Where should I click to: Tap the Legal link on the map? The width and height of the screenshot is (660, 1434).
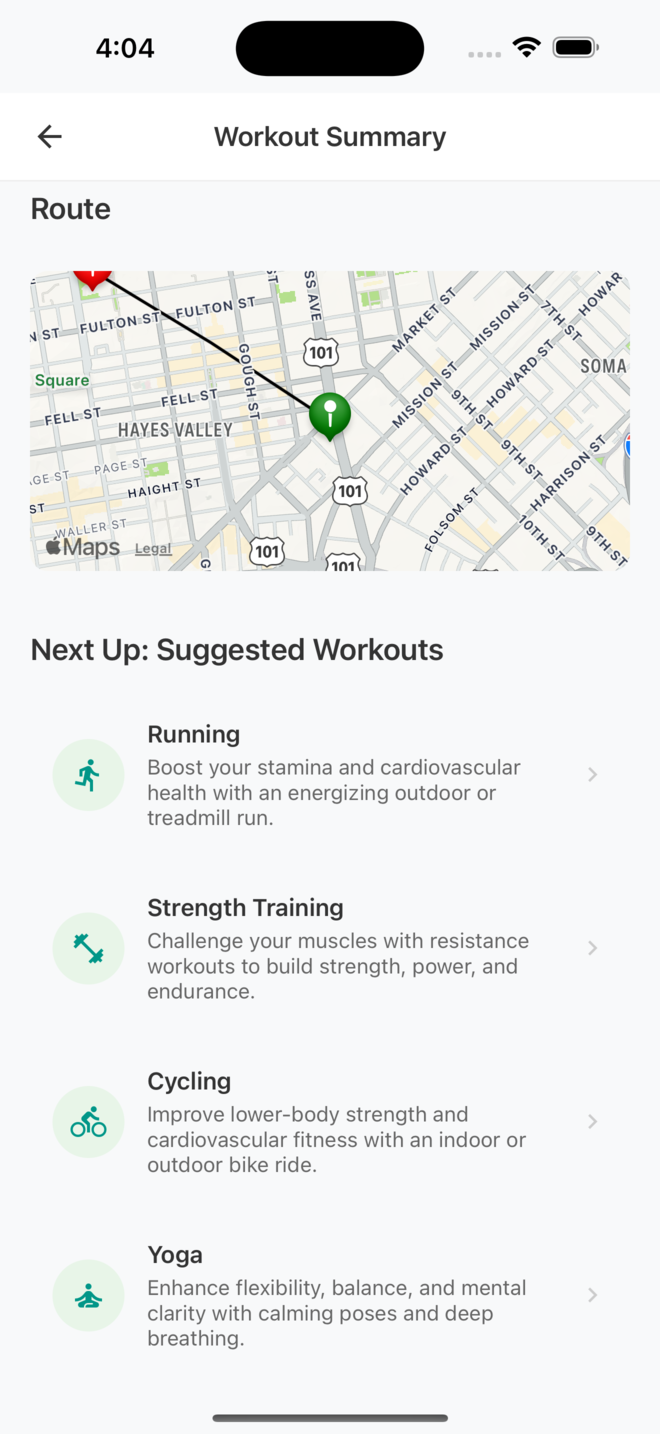(153, 548)
